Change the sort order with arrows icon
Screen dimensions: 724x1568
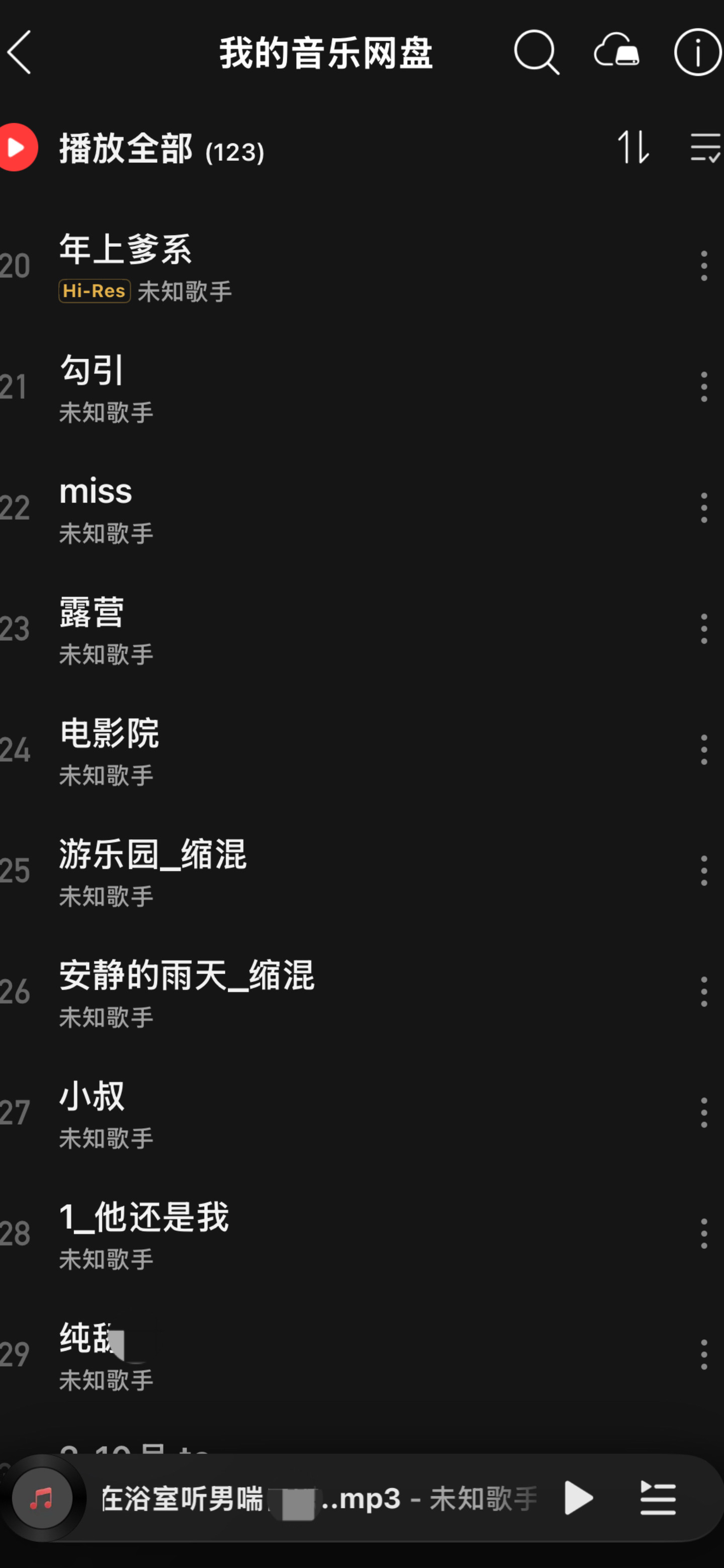point(633,147)
